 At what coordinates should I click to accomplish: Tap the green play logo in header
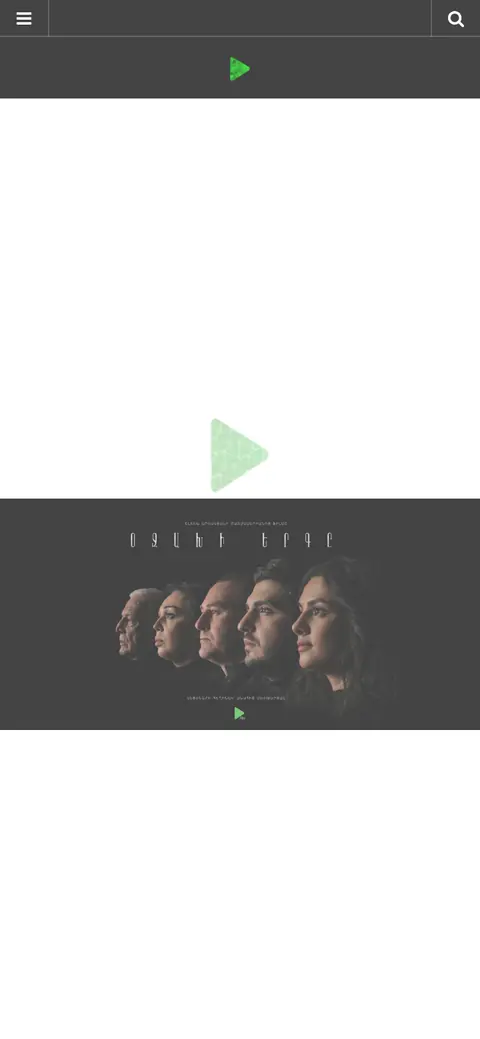(x=239, y=69)
